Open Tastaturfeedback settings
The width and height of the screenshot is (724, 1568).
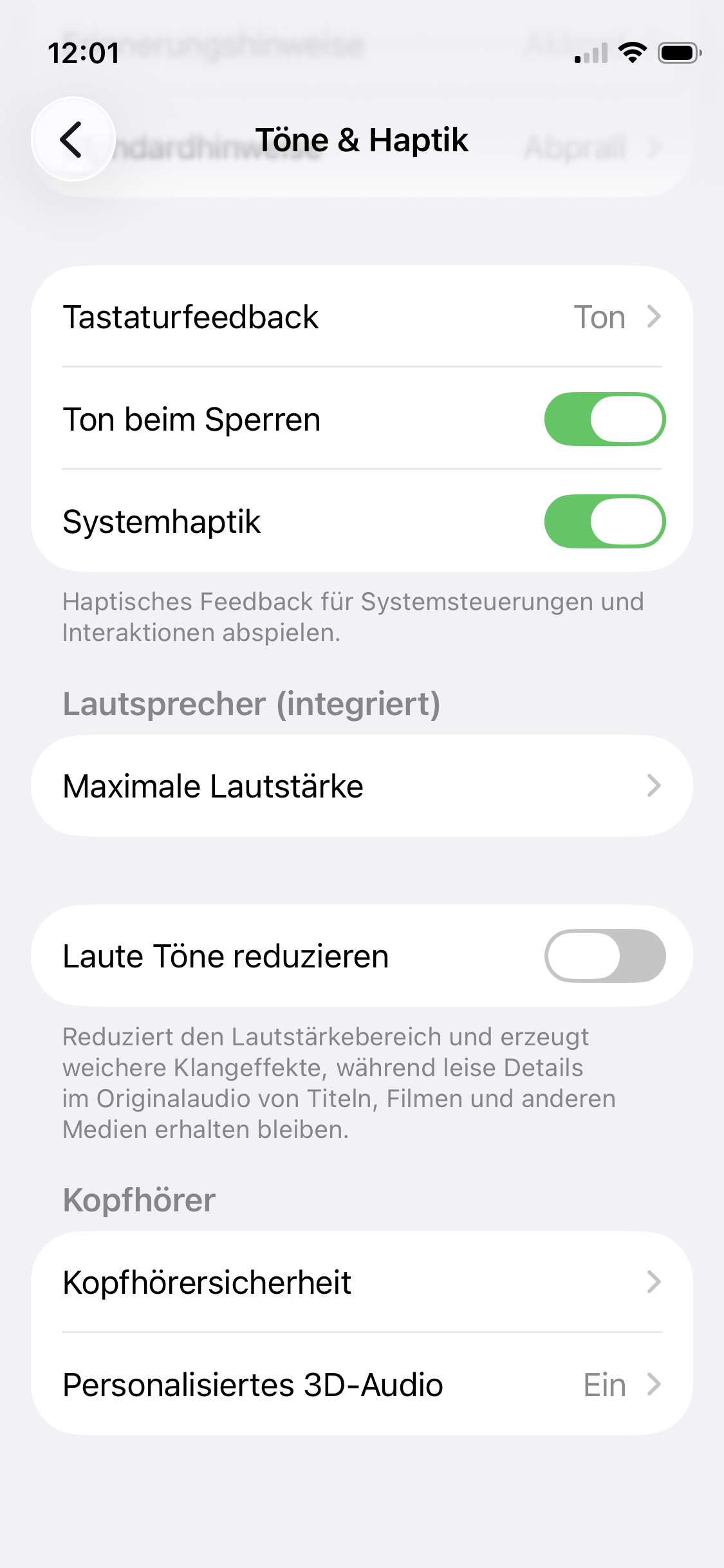pos(362,317)
